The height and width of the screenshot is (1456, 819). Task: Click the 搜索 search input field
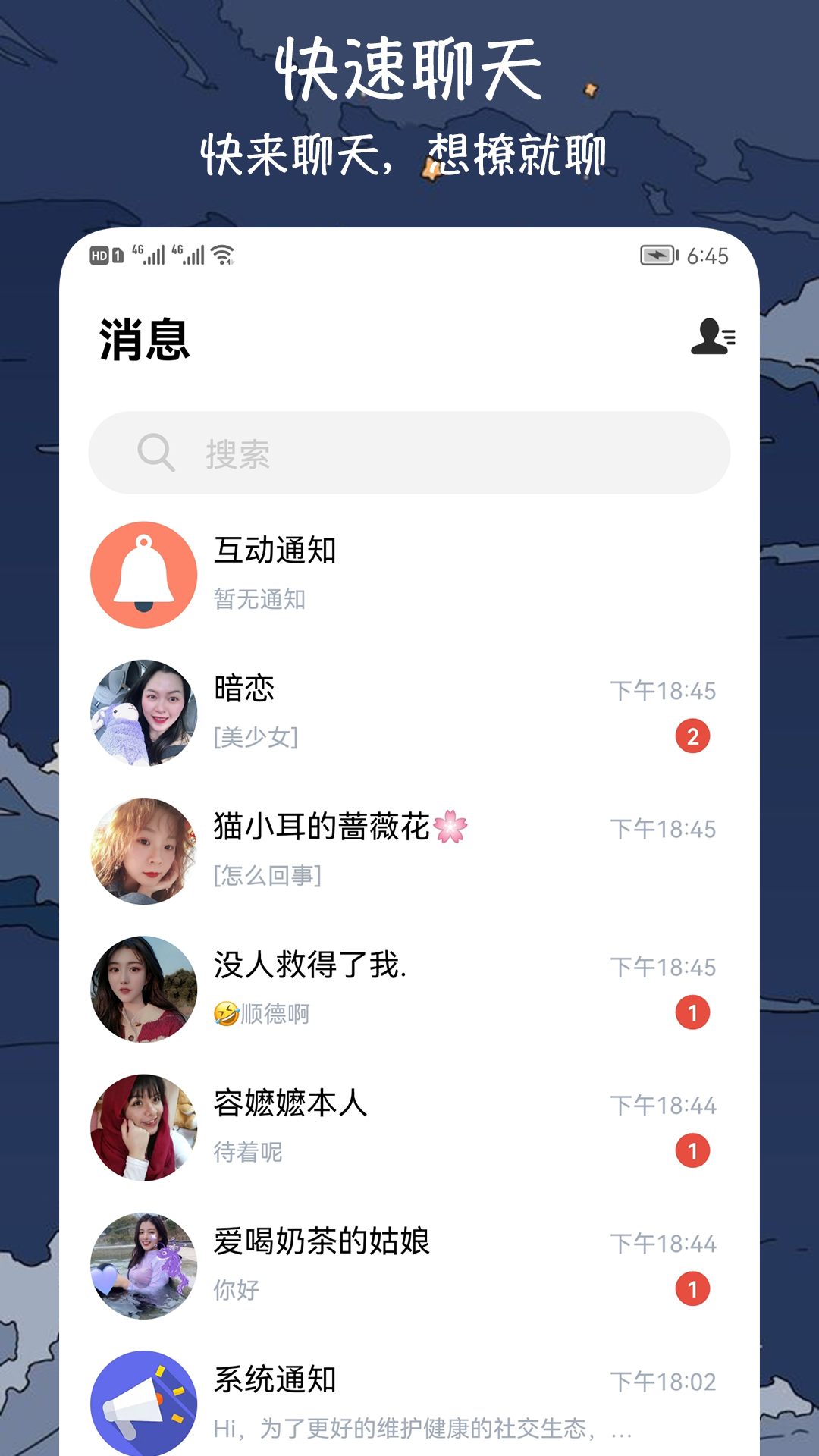(409, 453)
